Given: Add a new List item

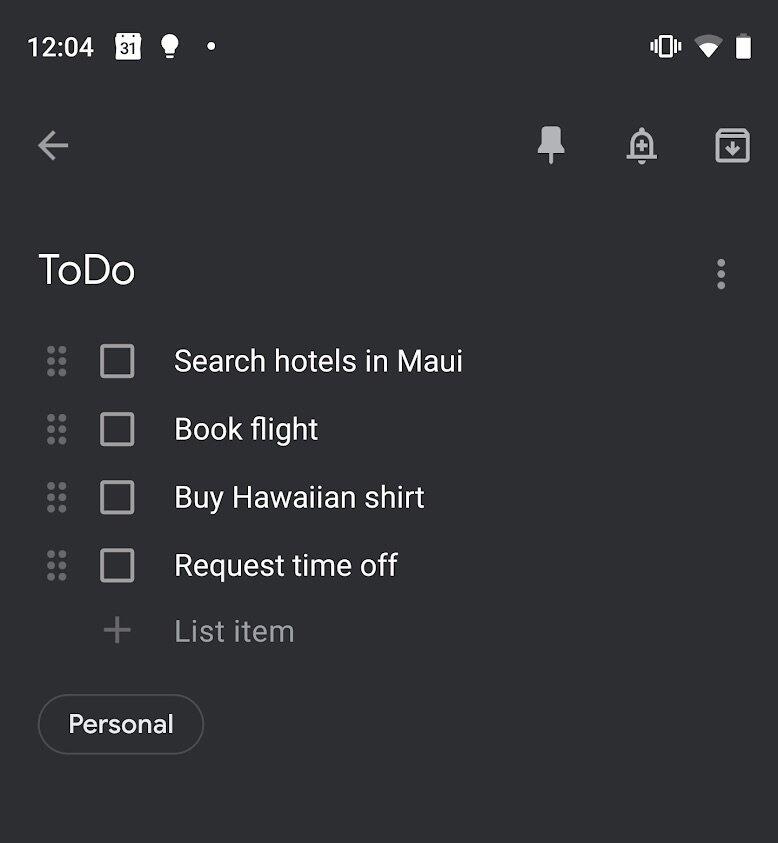Looking at the screenshot, I should [x=234, y=631].
